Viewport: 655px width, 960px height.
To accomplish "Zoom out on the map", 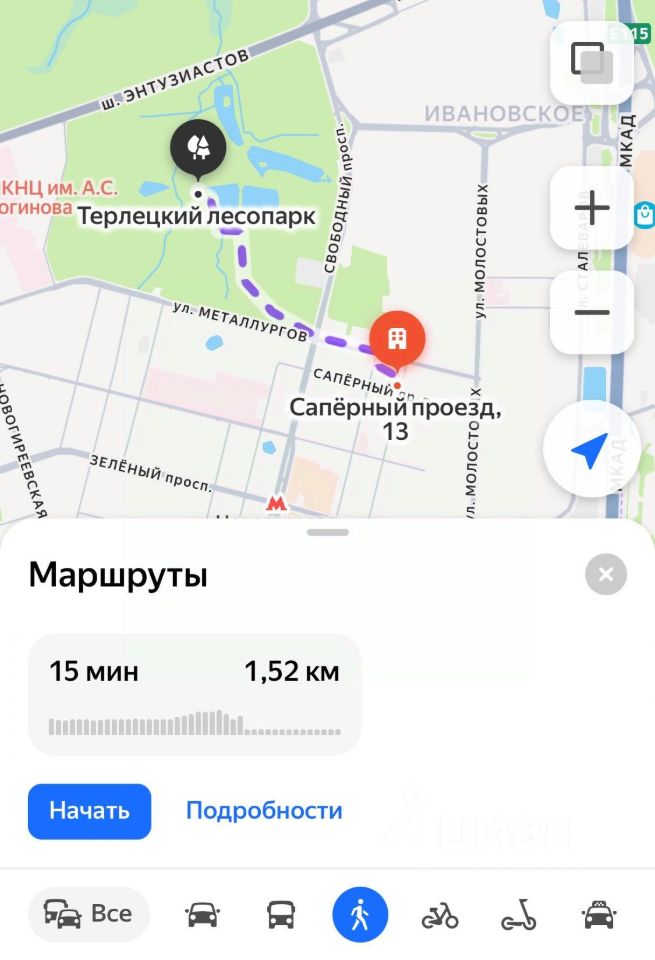I will click(591, 312).
